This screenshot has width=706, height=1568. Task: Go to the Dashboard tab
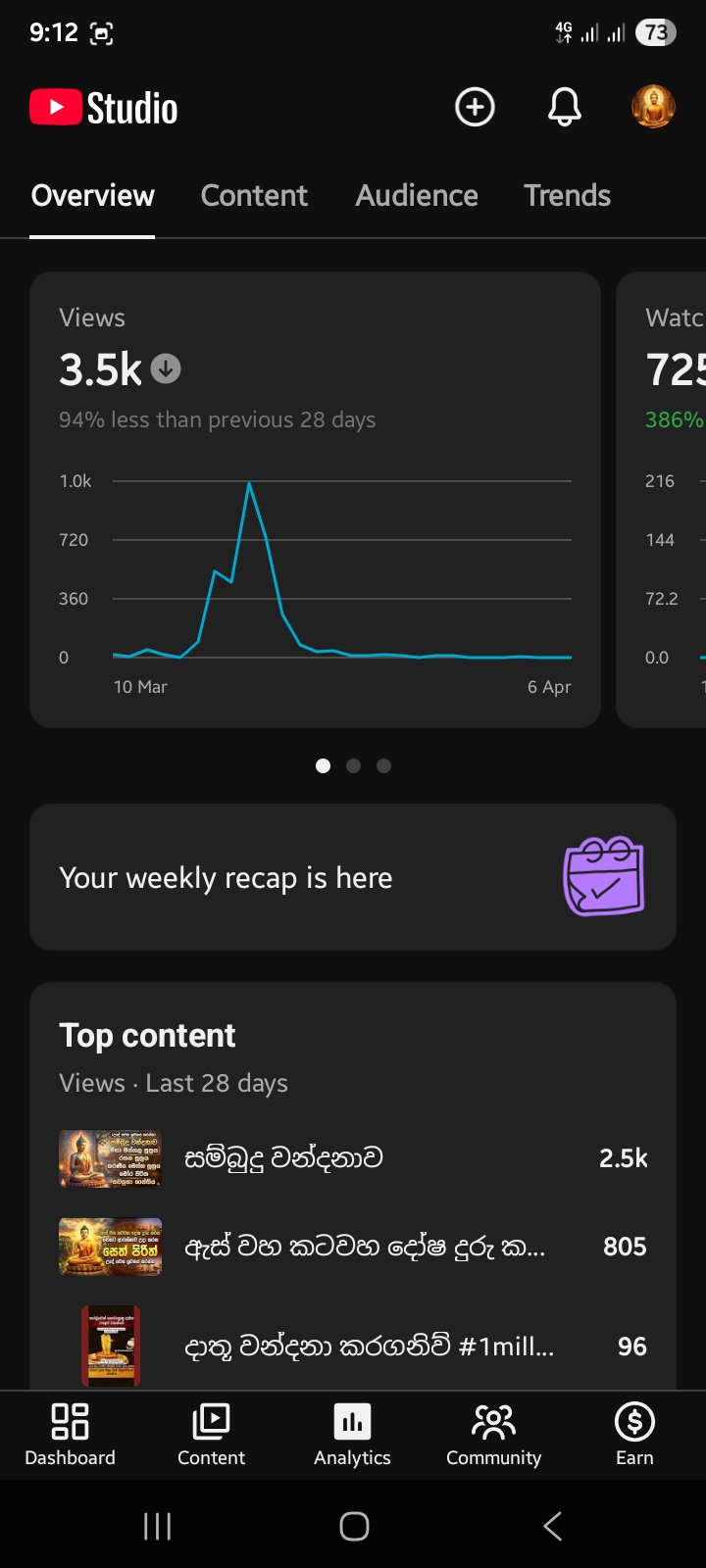click(x=70, y=1434)
